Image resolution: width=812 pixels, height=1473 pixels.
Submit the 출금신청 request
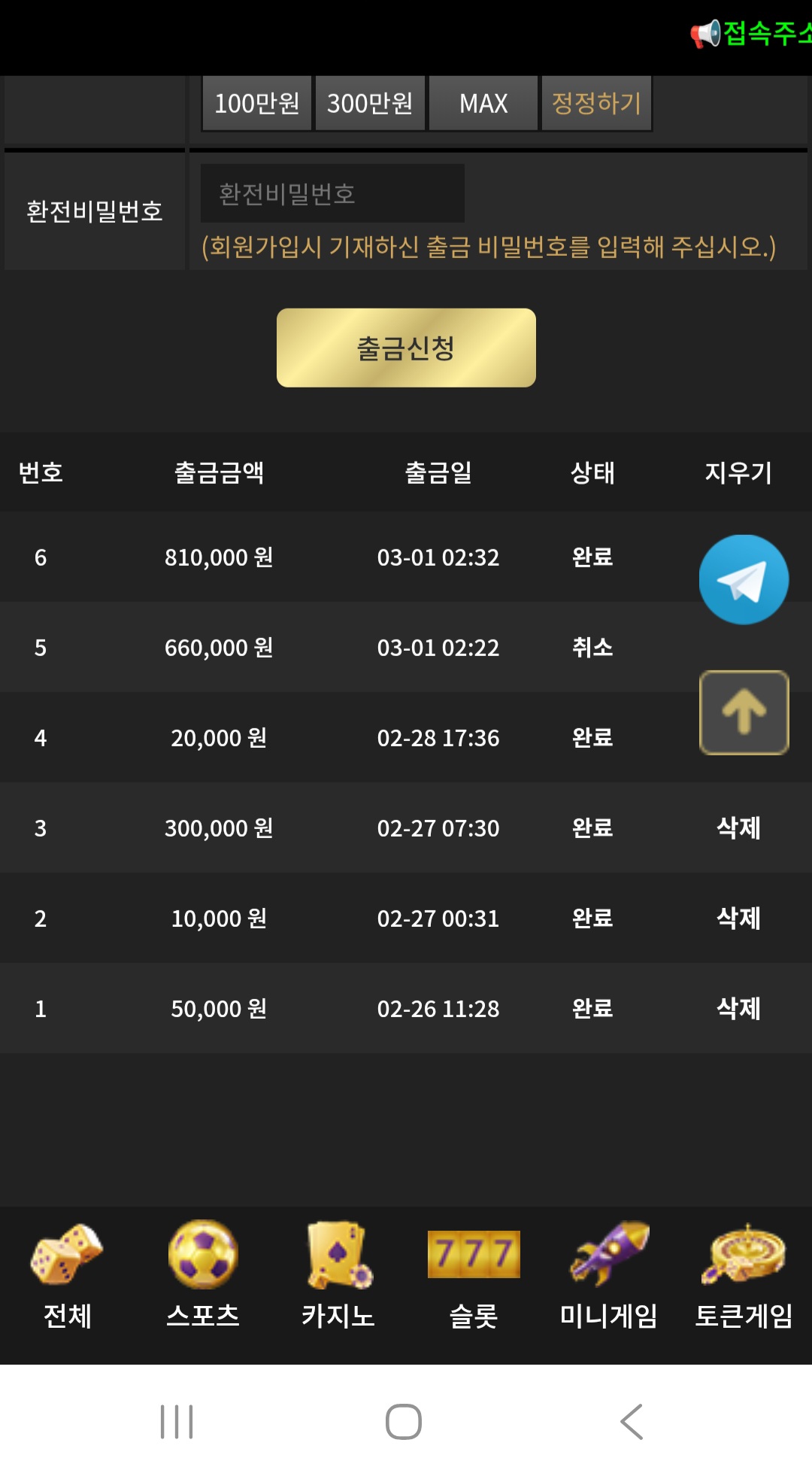coord(406,348)
